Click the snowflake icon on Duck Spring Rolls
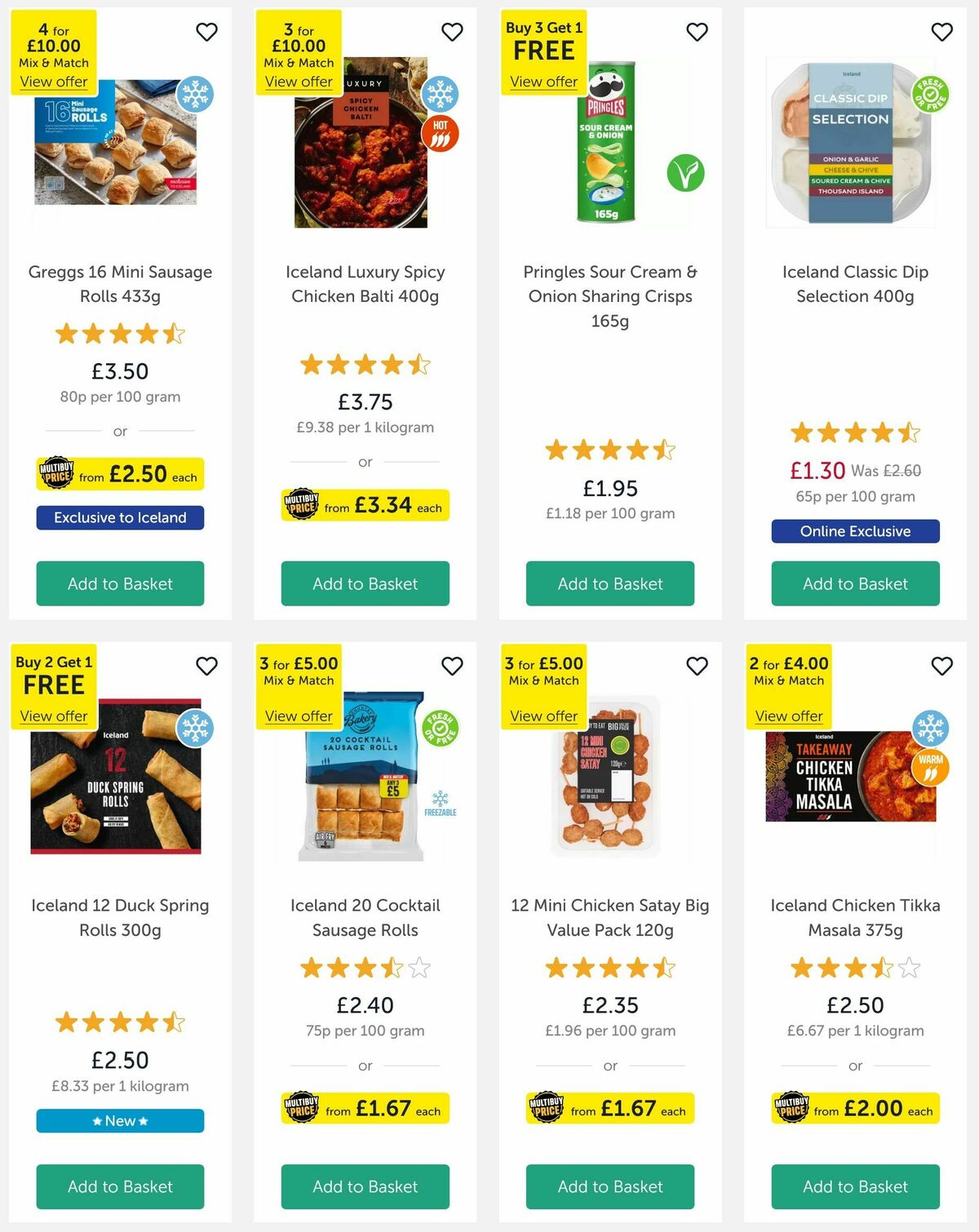979x1232 pixels. point(195,729)
